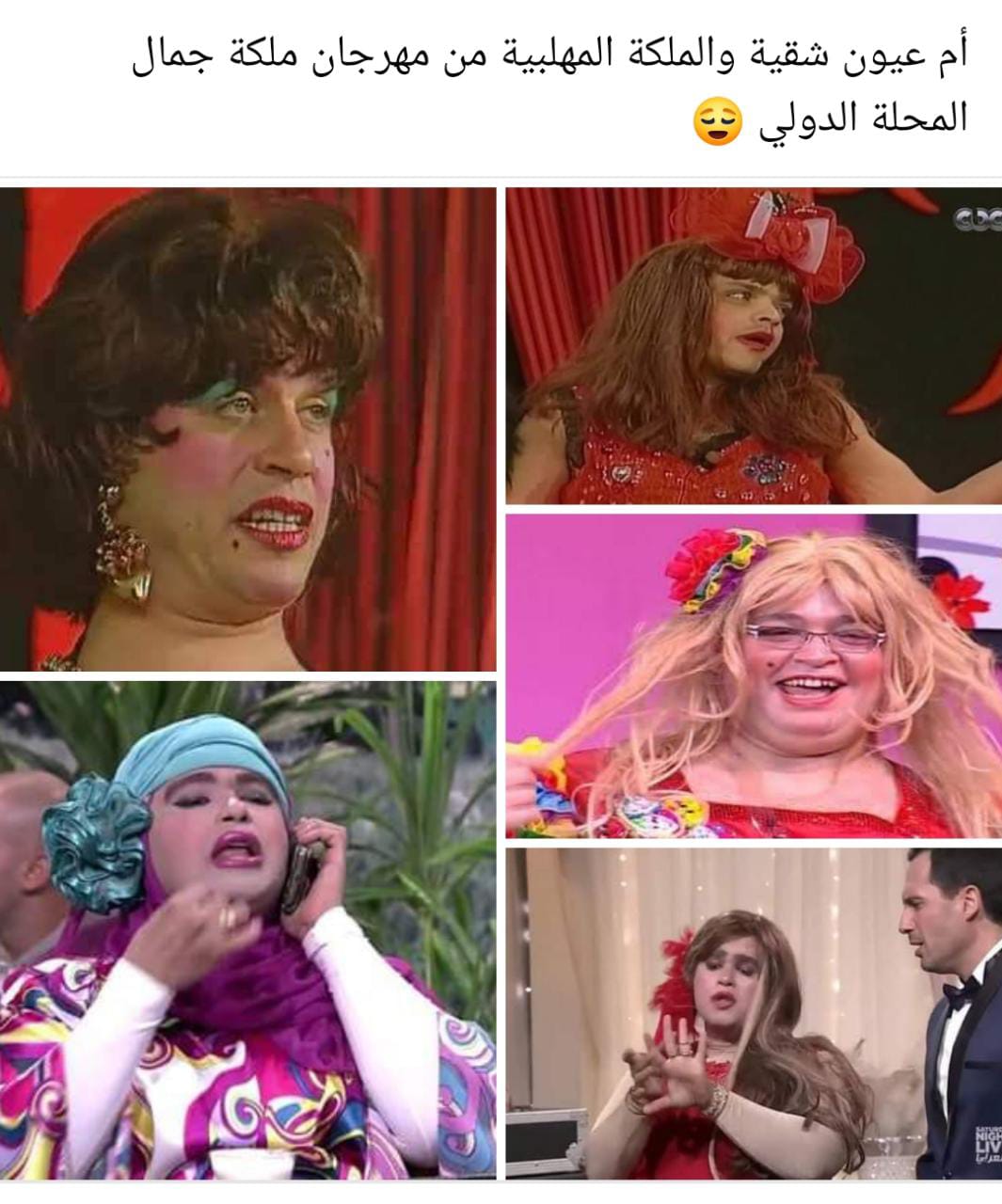
Task: Open the large photo with the gold earring
Action: point(247,429)
